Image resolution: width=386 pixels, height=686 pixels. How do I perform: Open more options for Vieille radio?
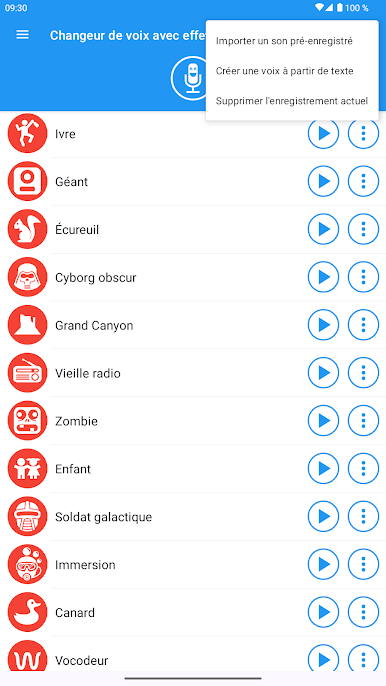363,373
